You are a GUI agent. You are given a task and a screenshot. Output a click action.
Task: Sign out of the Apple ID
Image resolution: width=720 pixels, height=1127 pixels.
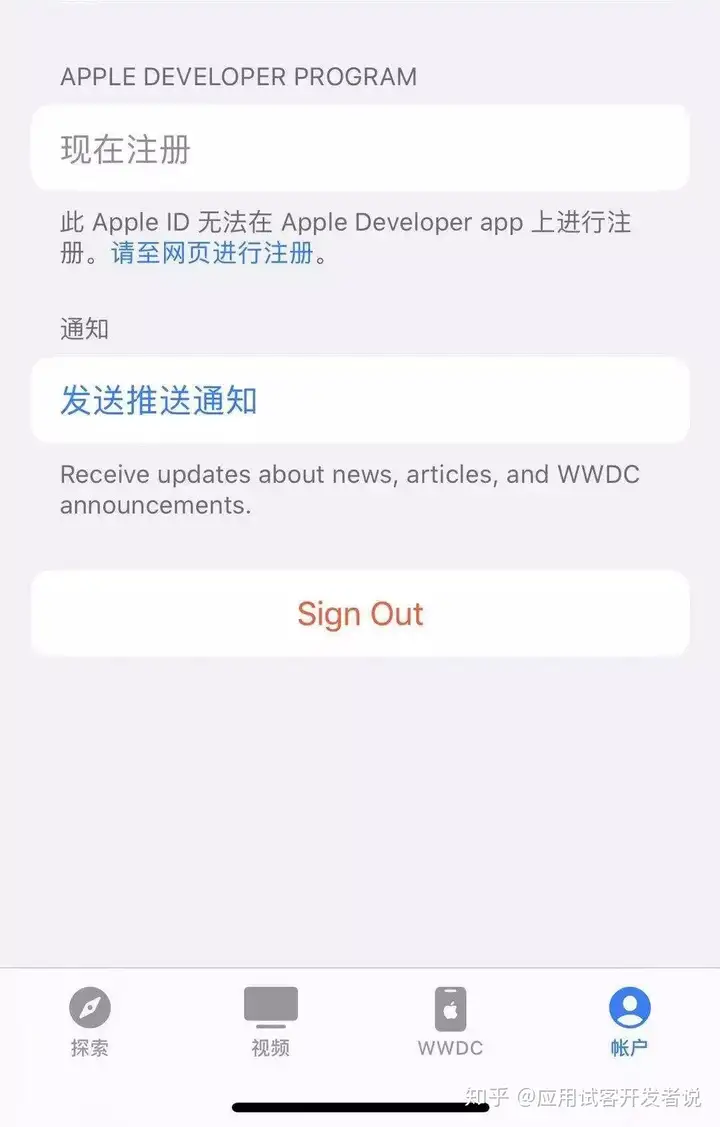pos(360,613)
